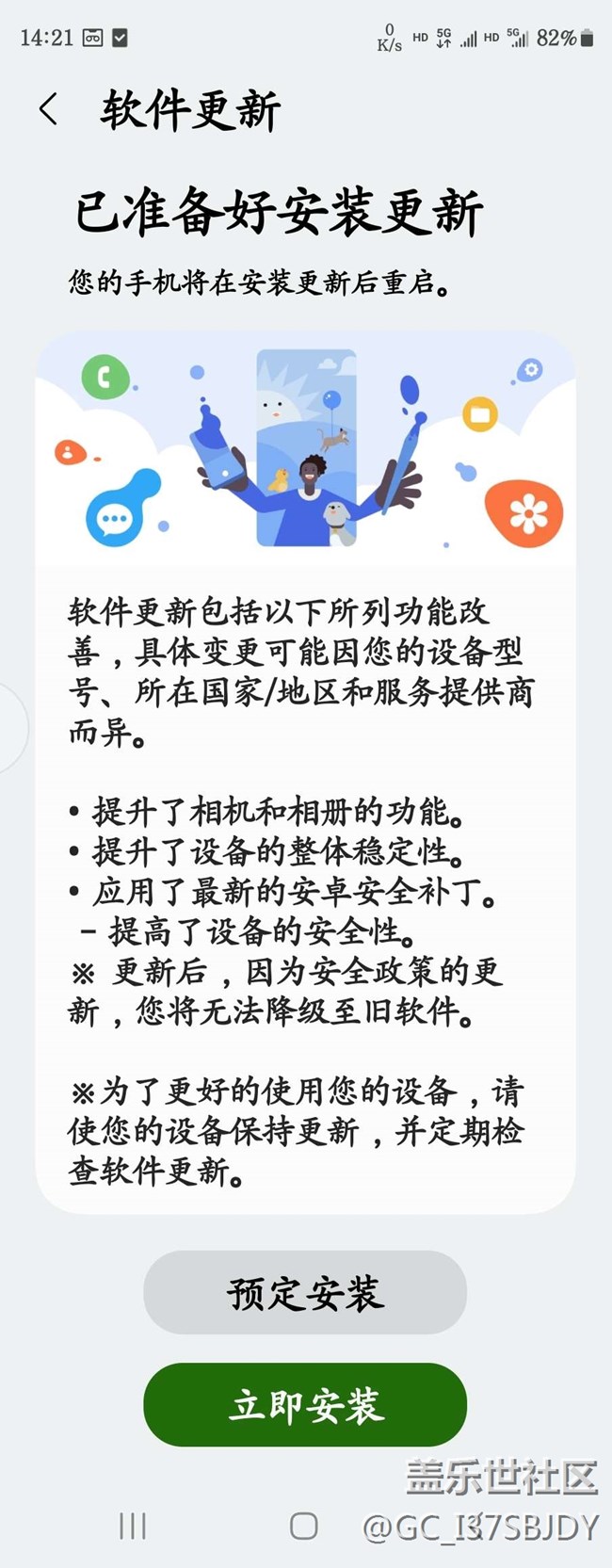Image resolution: width=612 pixels, height=1568 pixels.
Task: Open recent apps from the navigation bar
Action: coord(133,1526)
